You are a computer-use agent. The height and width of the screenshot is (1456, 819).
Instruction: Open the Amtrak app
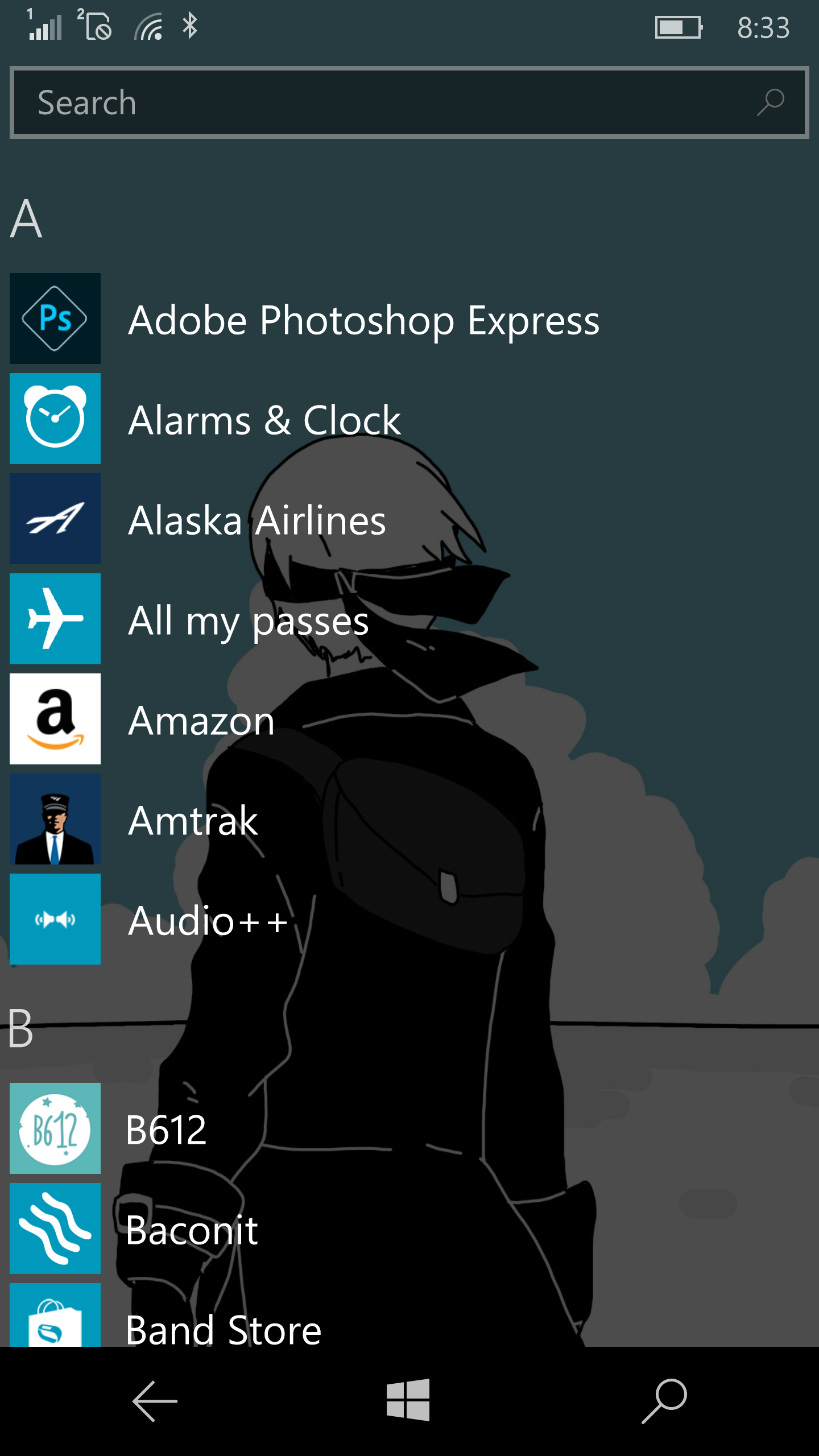tap(193, 820)
